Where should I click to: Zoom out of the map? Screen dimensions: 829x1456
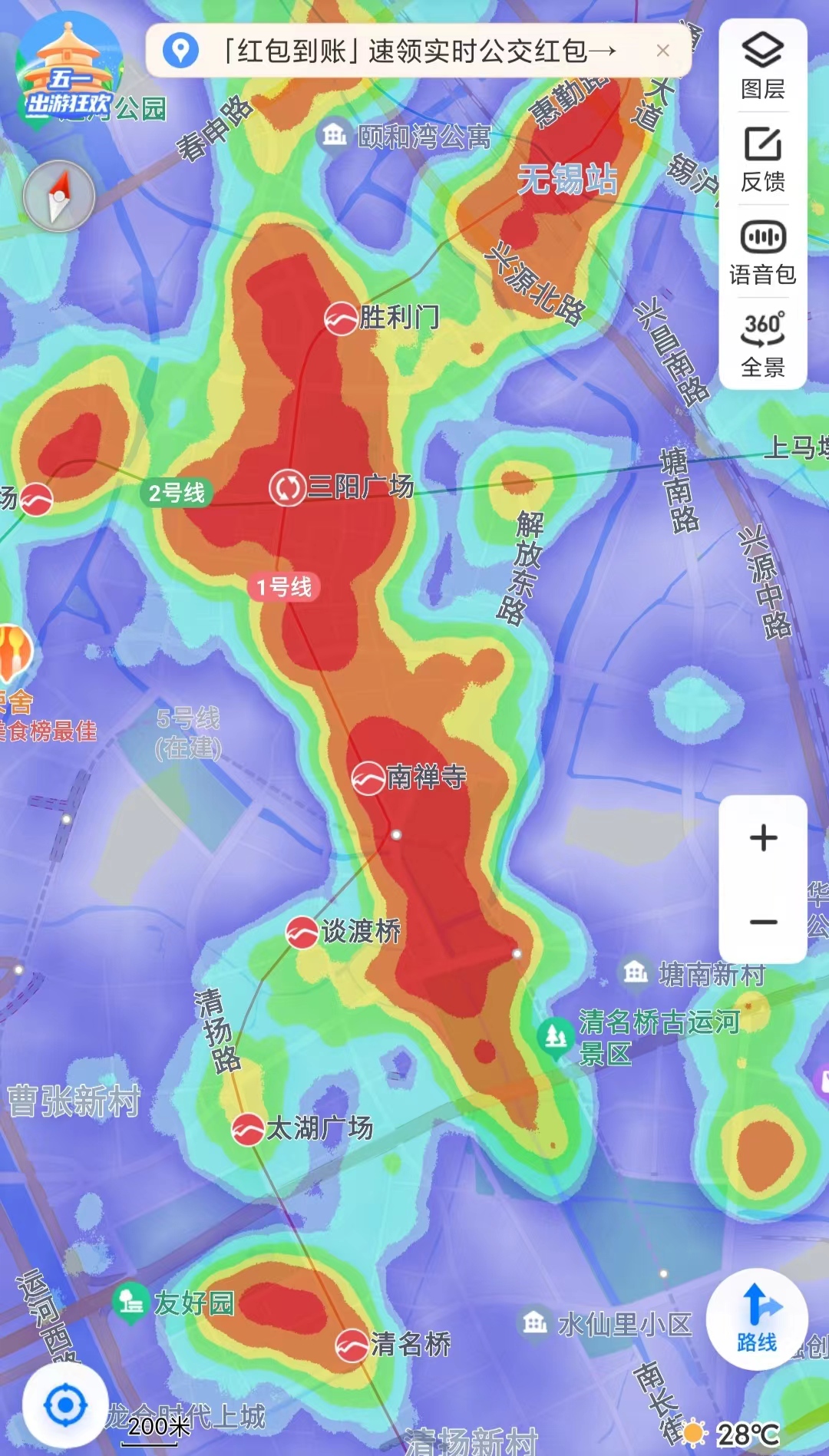coord(763,922)
